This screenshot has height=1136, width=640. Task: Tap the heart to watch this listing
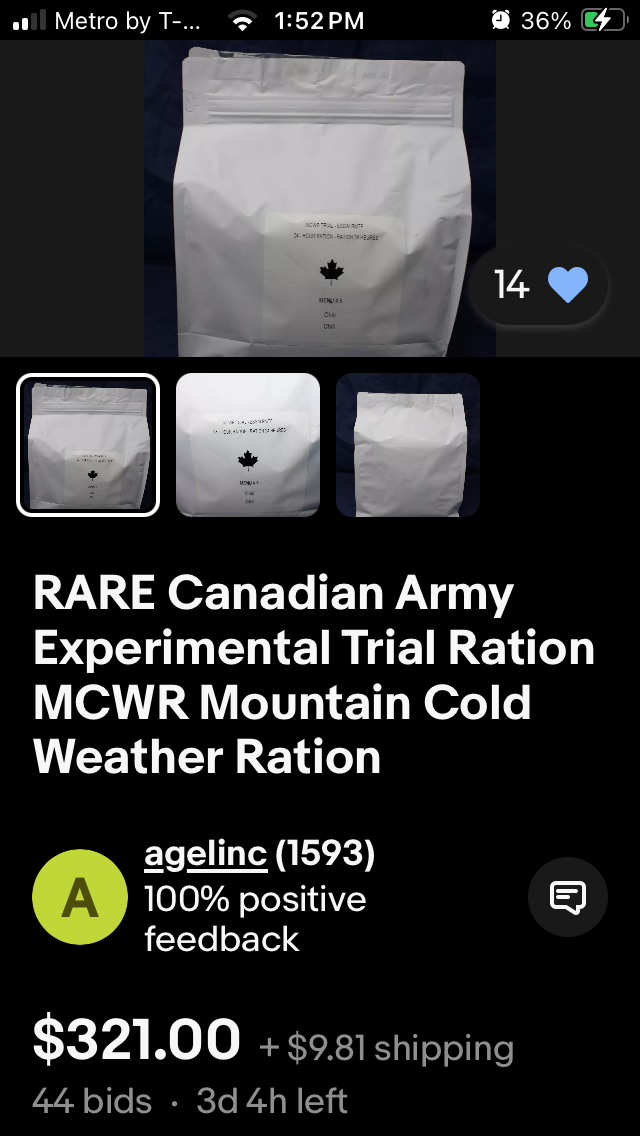click(568, 286)
